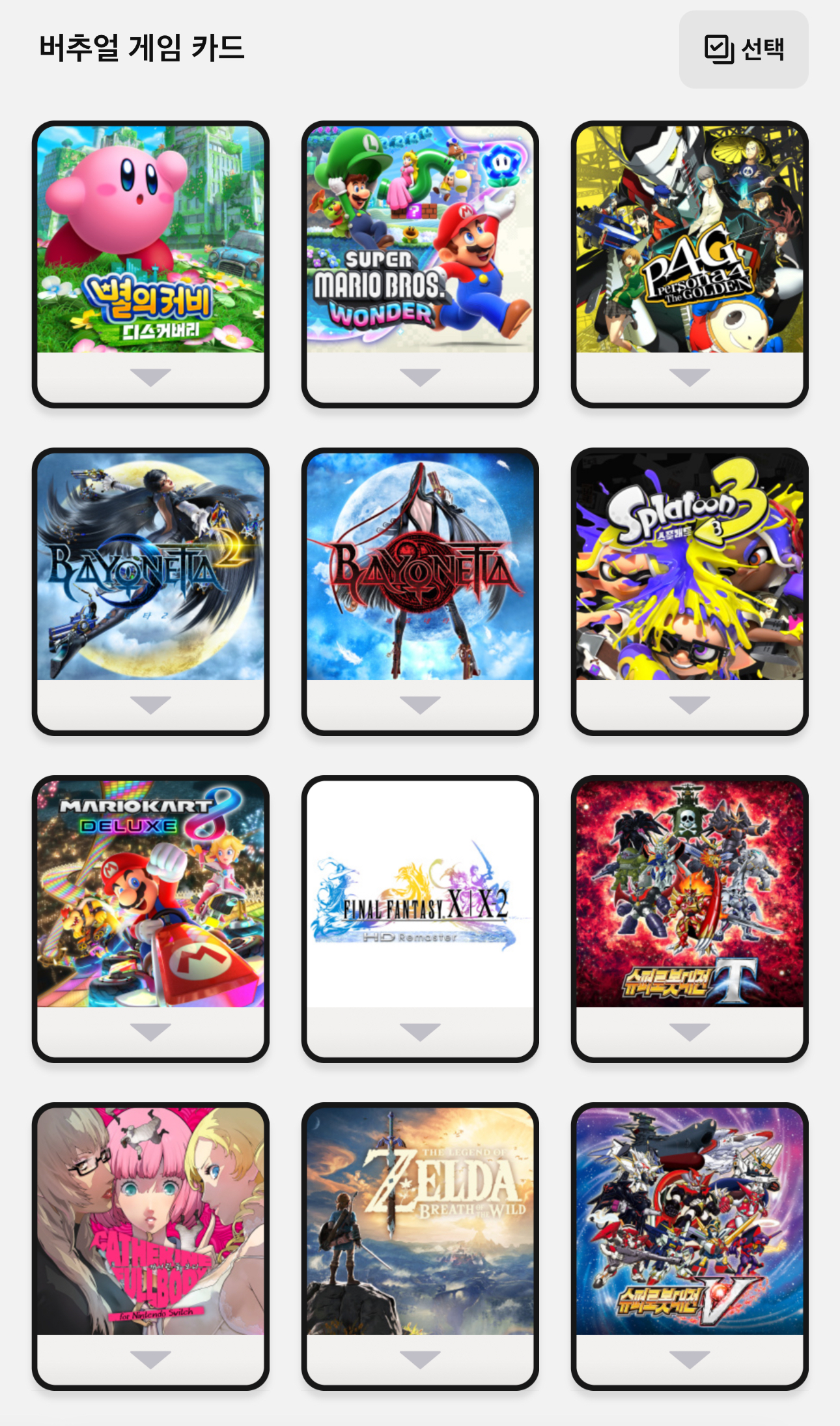Open Final Fantasy X/X-2 HD Remaster card
This screenshot has width=840, height=1426.
[x=420, y=919]
